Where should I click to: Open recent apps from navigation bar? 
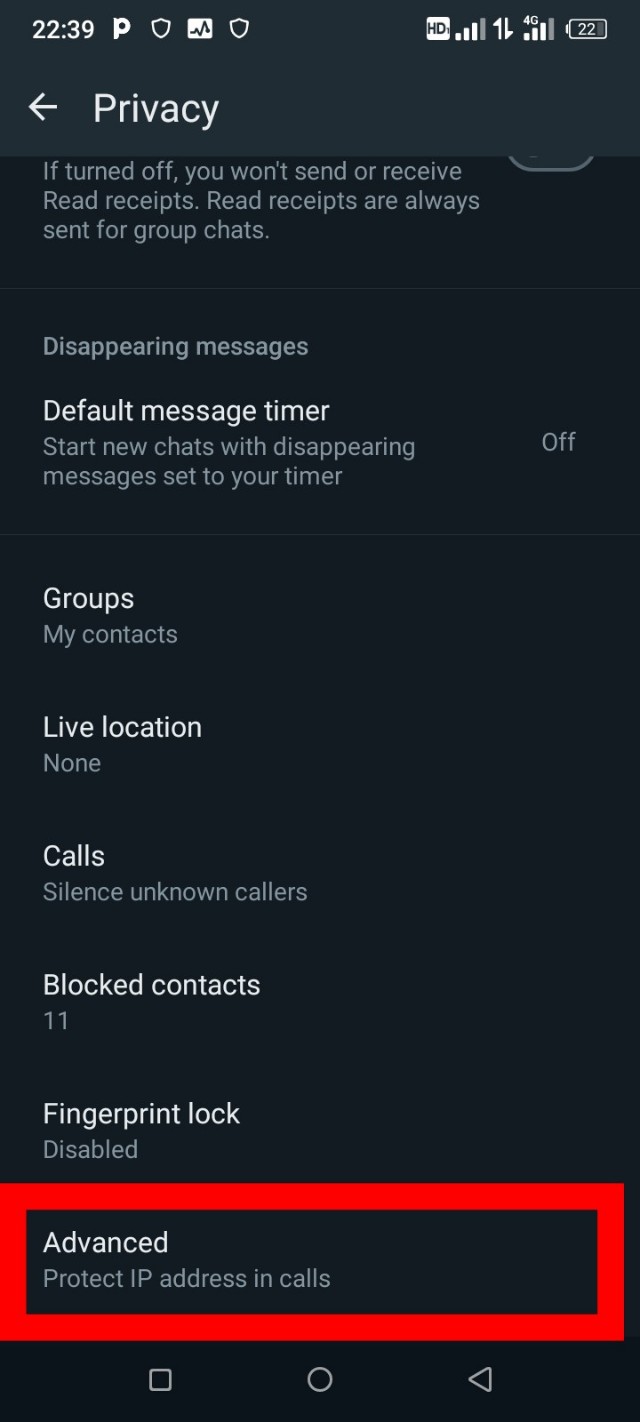160,1380
